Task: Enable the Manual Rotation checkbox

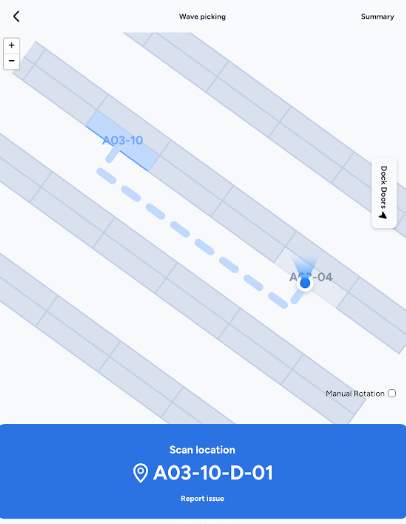Action: click(392, 393)
